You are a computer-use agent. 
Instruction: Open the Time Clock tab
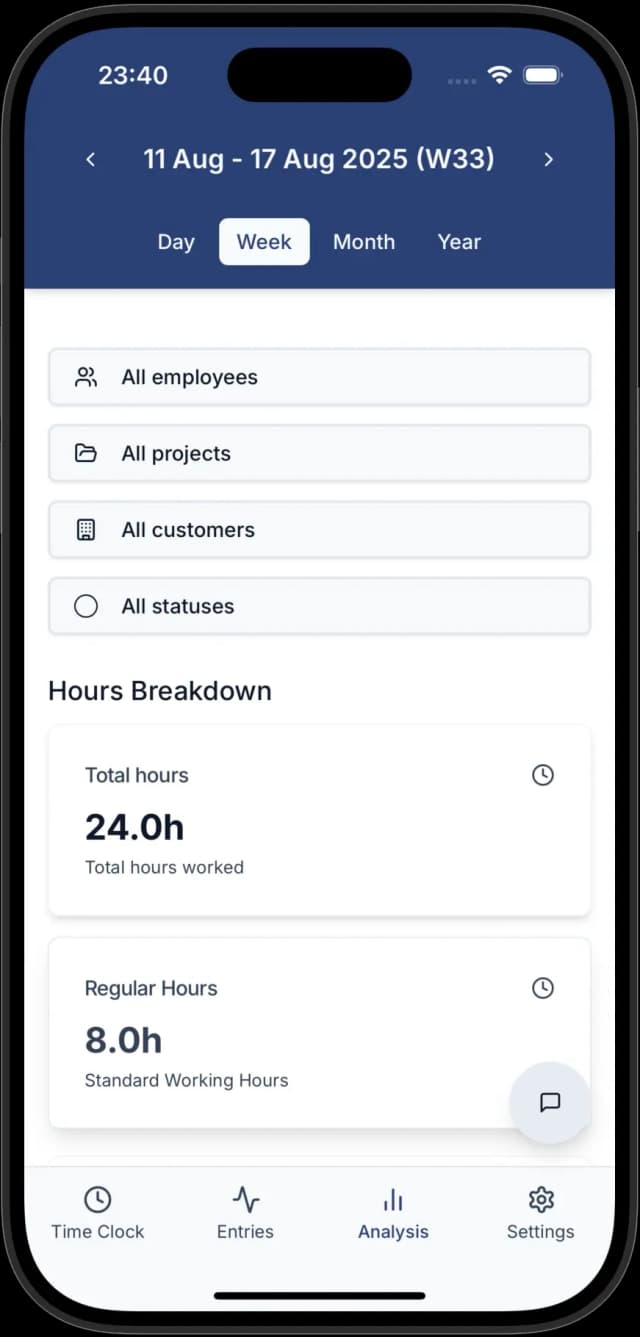98,1213
